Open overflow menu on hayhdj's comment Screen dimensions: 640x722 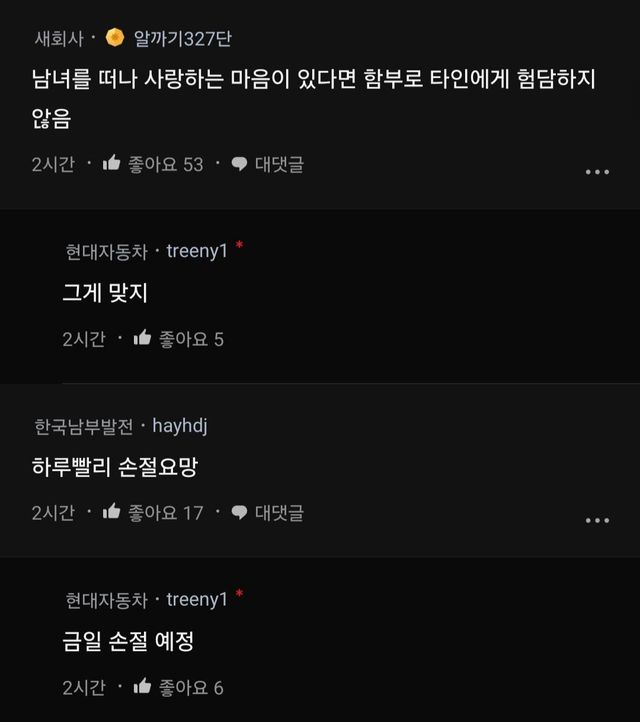597,520
